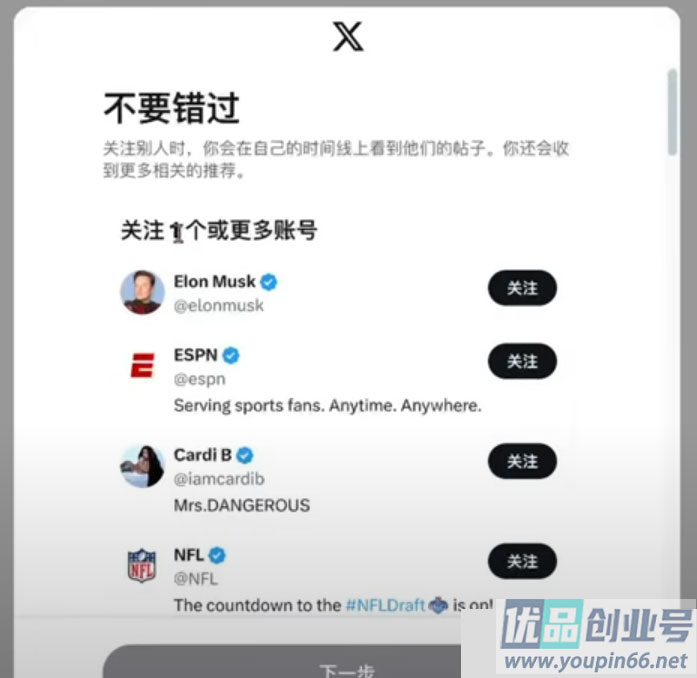Follow the NFL account
Image resolution: width=697 pixels, height=678 pixels.
(x=521, y=561)
